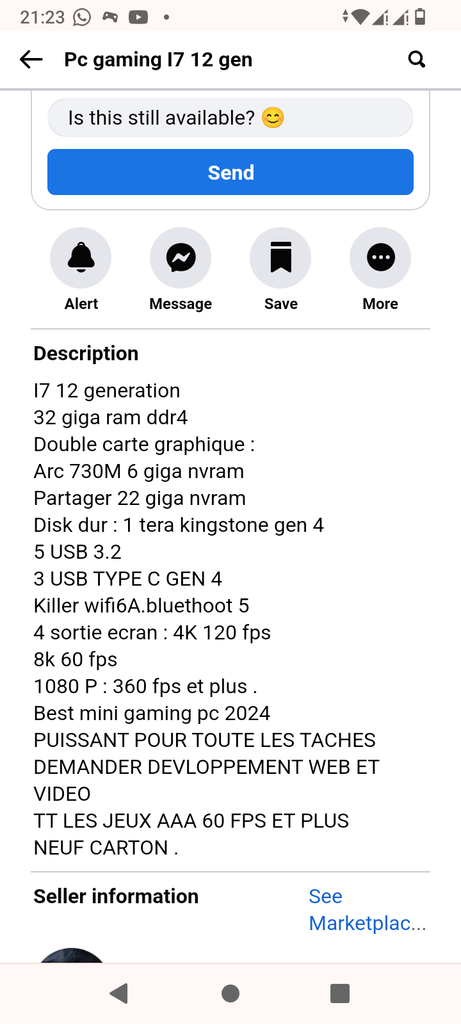Open the search magnifier icon
Viewport: 461px width, 1024px height.
coord(417,59)
